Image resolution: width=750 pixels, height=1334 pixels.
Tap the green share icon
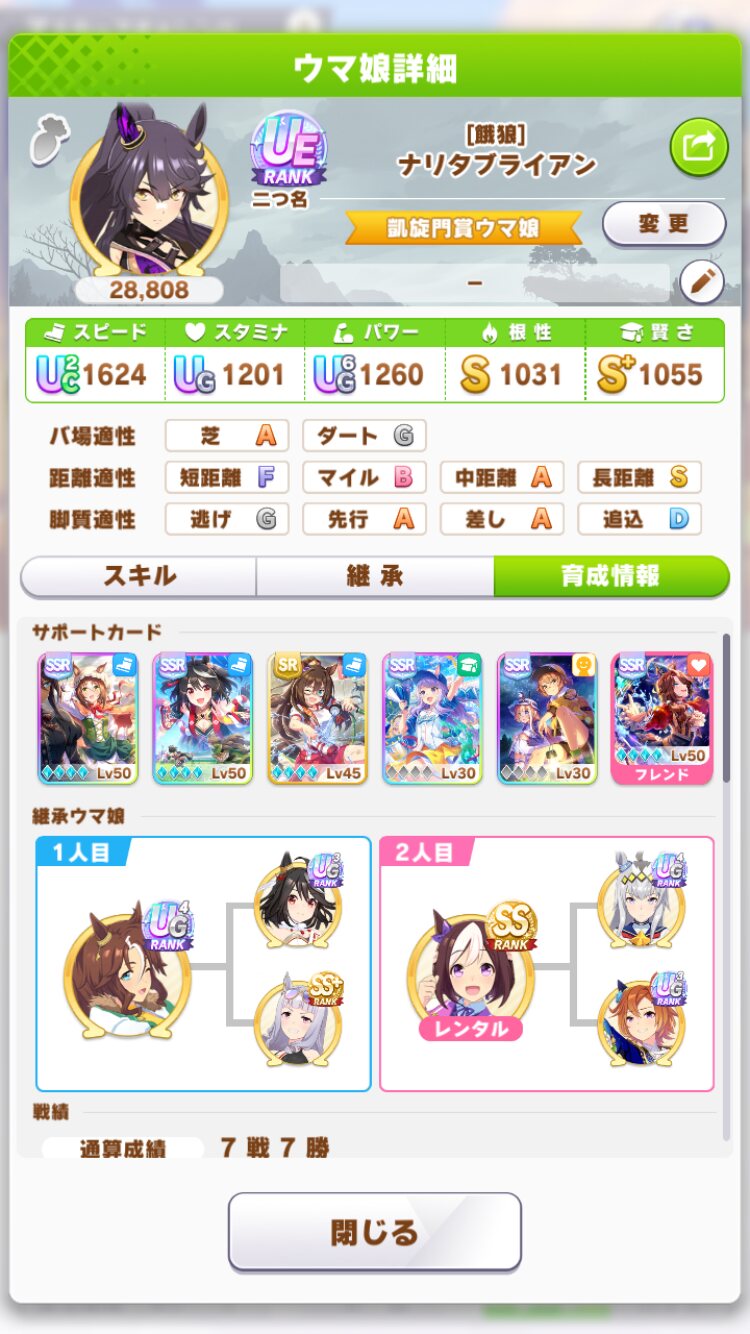click(x=698, y=148)
